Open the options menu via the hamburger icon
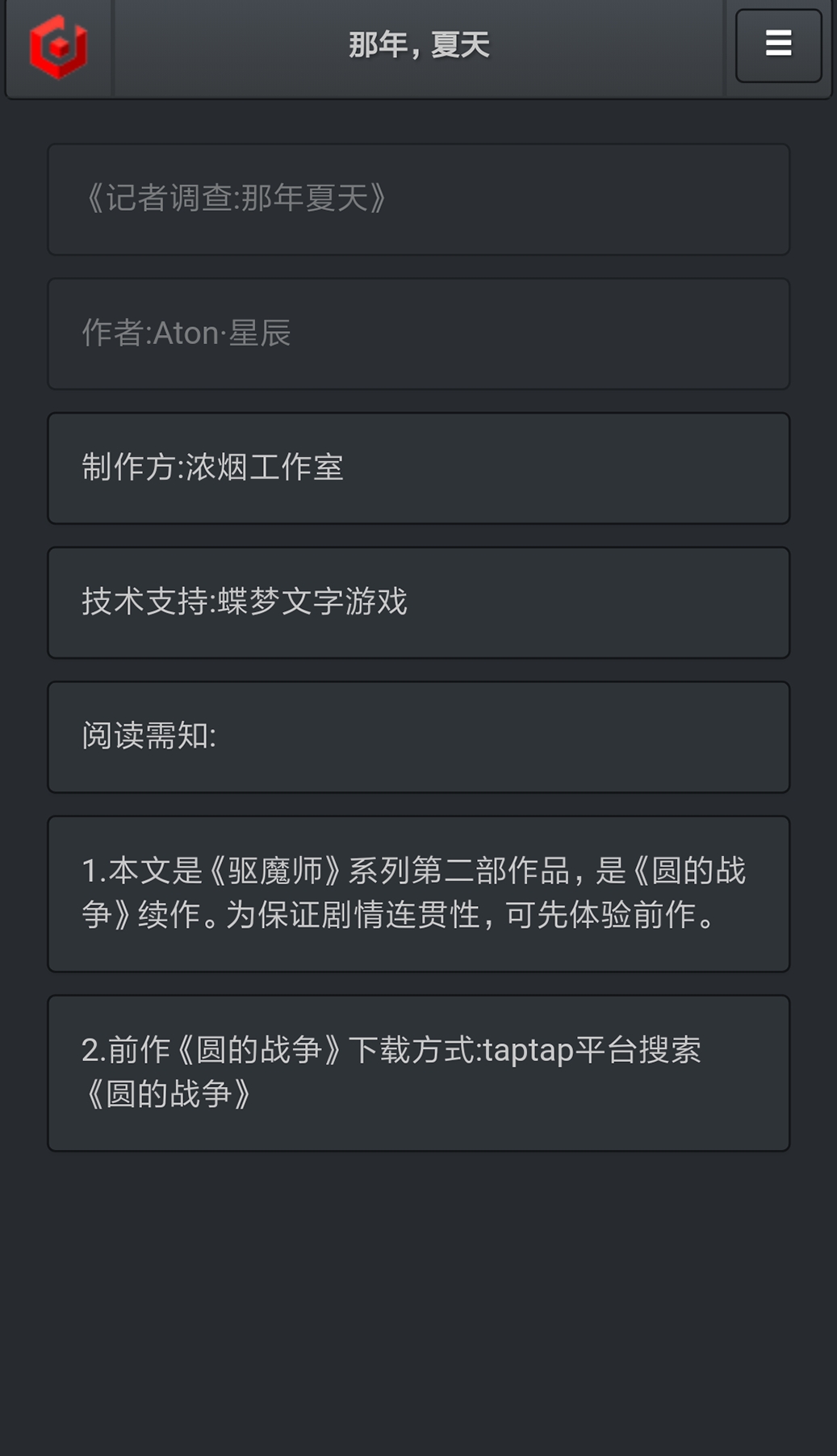 tap(776, 44)
